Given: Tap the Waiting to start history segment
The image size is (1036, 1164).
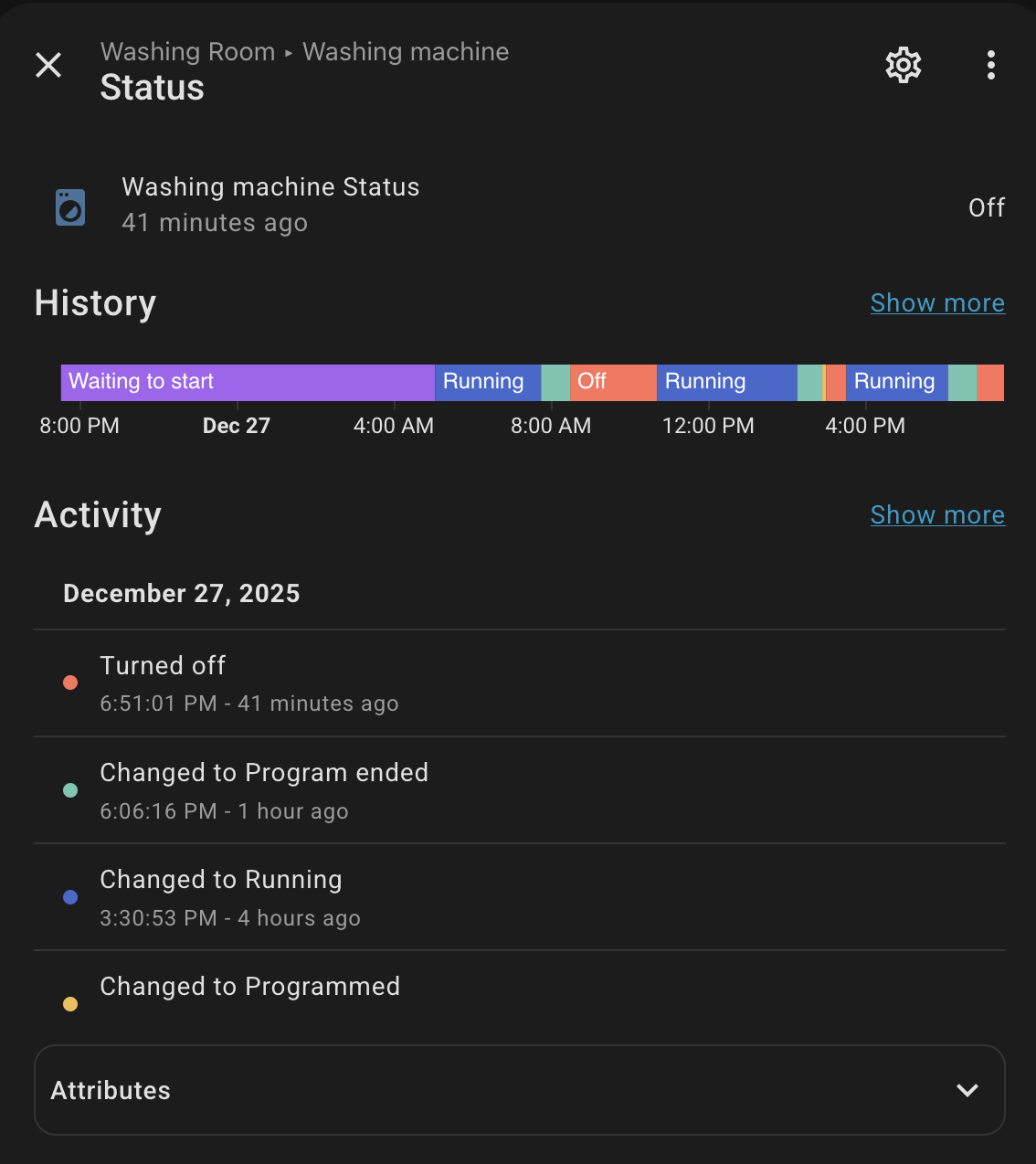Looking at the screenshot, I should 247,382.
